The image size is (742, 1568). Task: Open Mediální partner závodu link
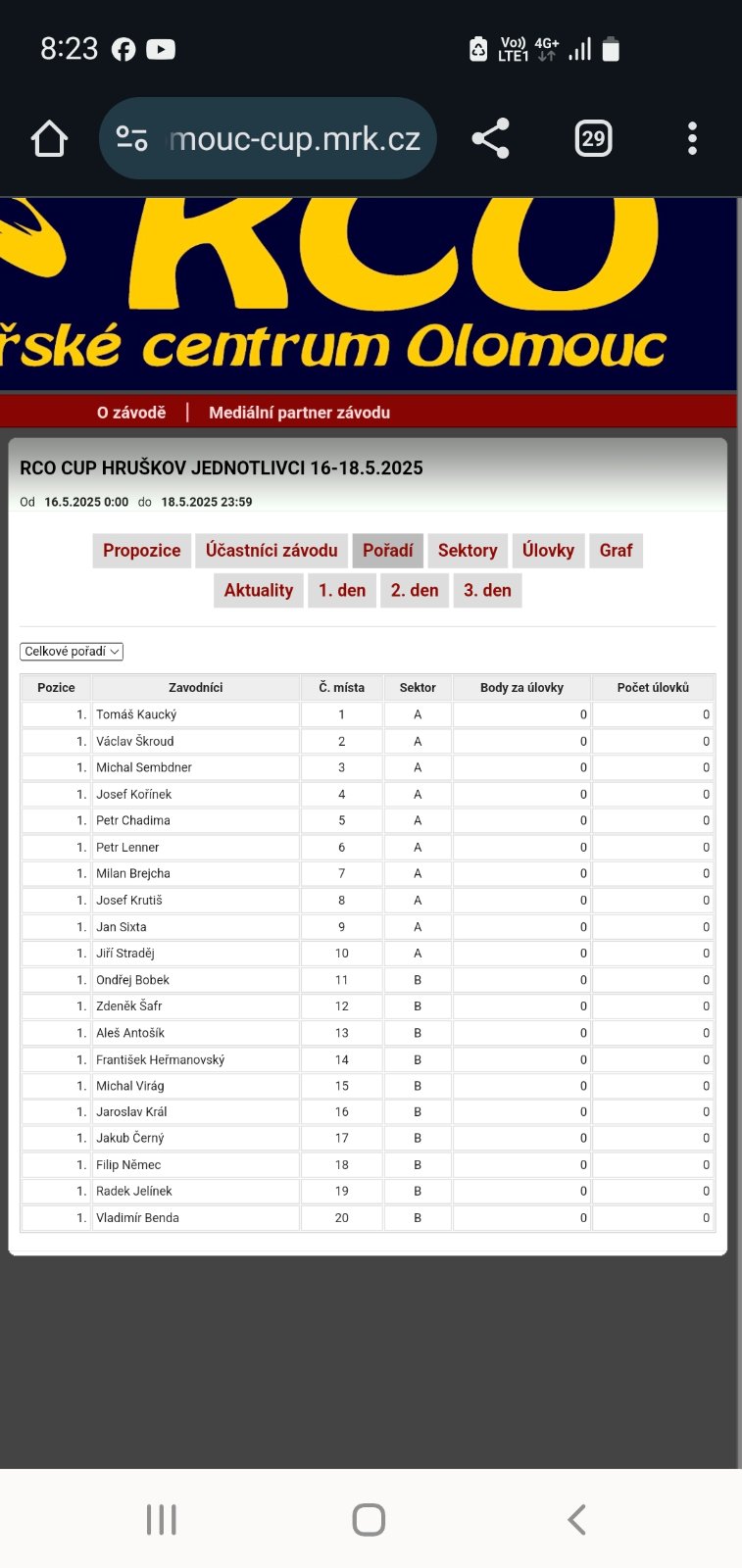pos(299,413)
